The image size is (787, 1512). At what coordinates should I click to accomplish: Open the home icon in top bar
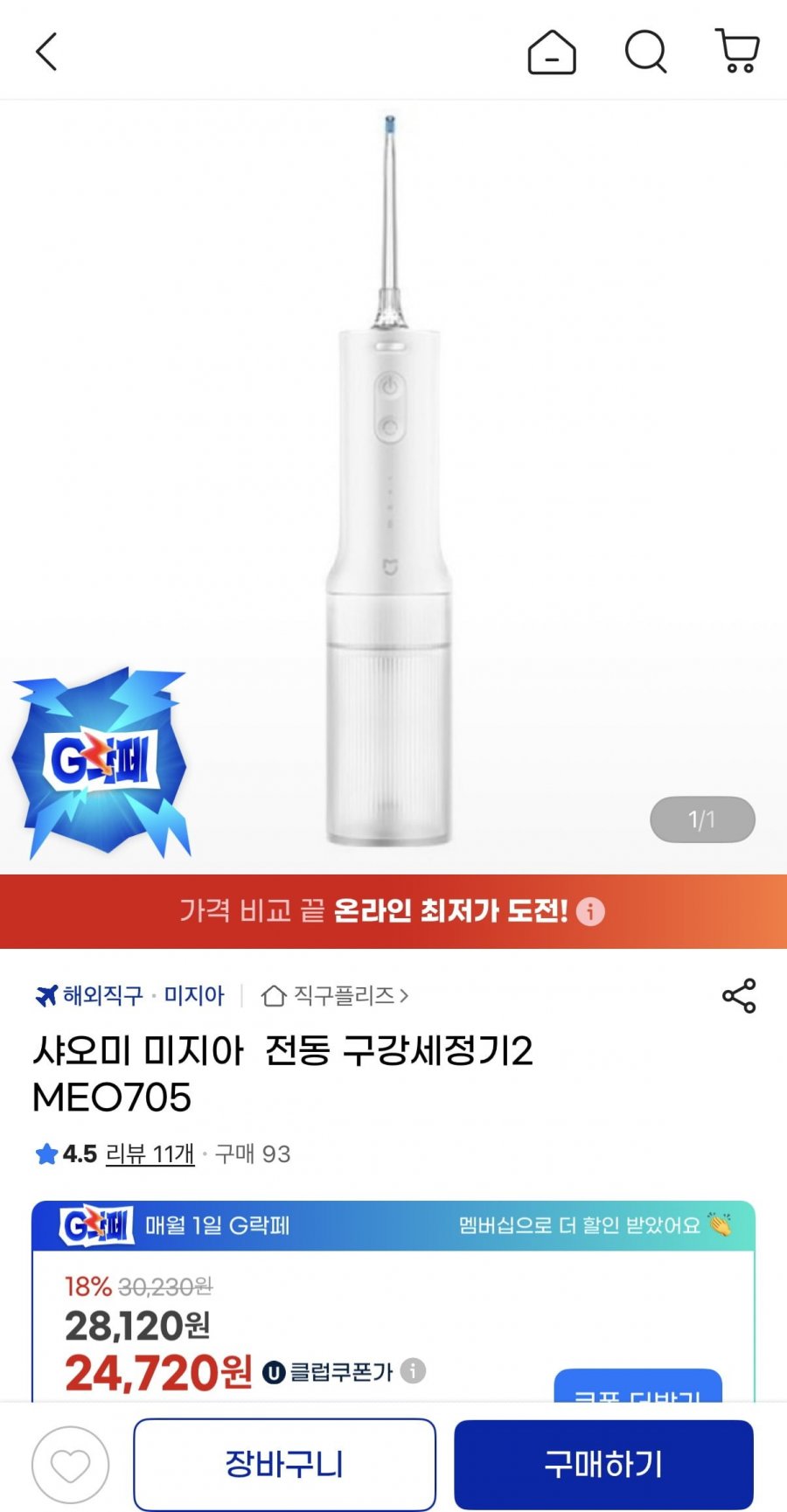click(x=552, y=52)
